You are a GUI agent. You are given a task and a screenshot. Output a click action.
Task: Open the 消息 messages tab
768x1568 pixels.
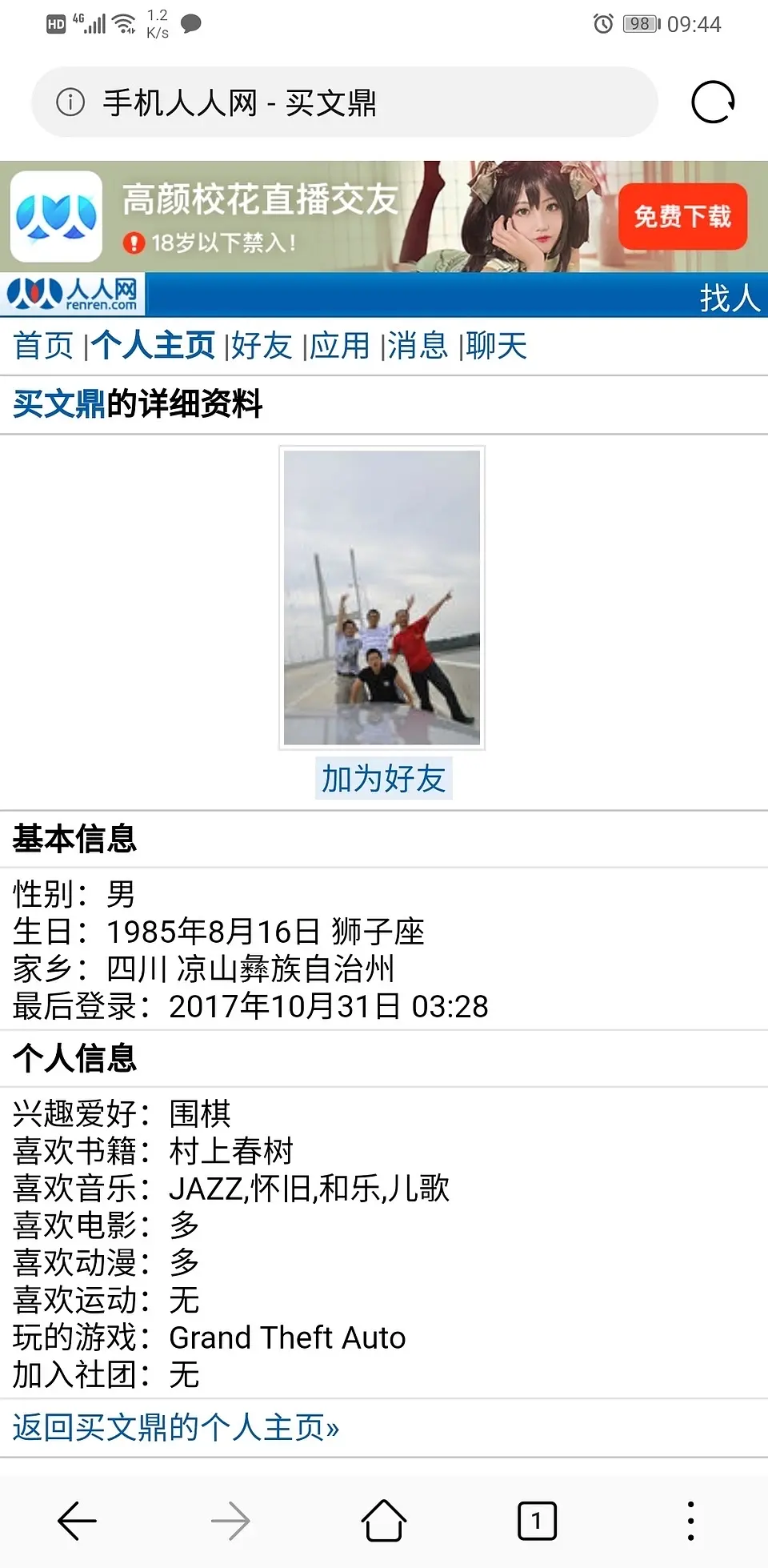tap(418, 346)
